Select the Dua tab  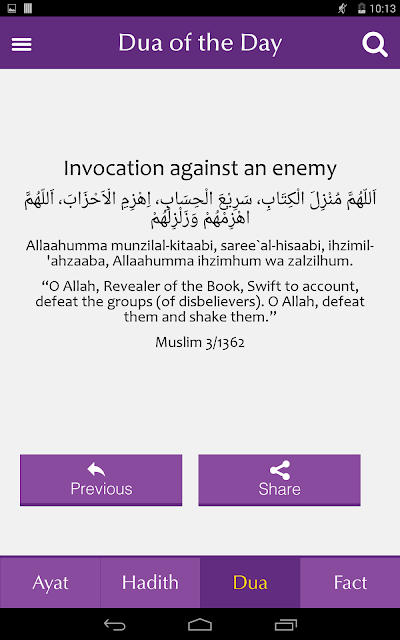point(250,582)
